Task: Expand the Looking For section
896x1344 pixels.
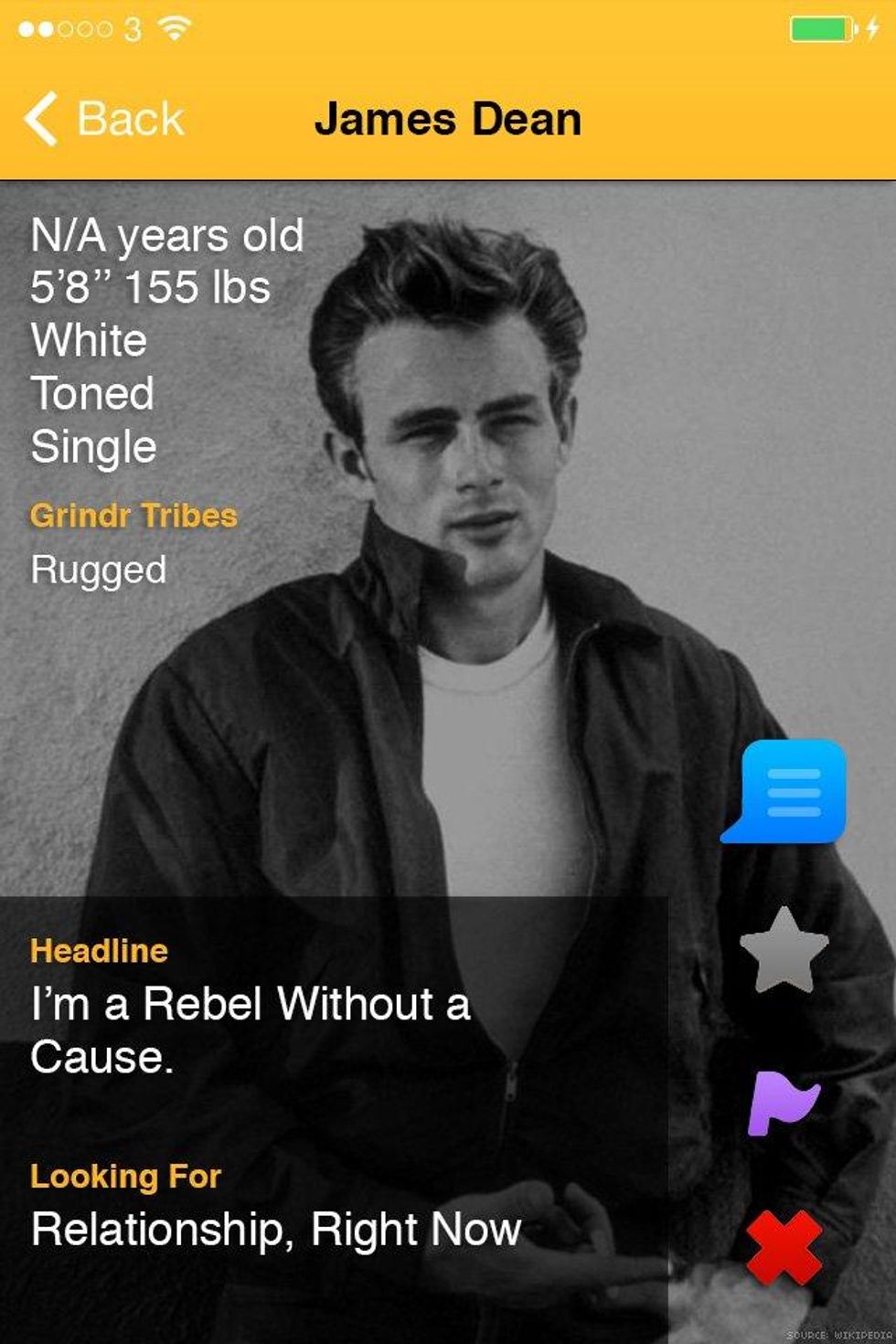Action: 125,1177
